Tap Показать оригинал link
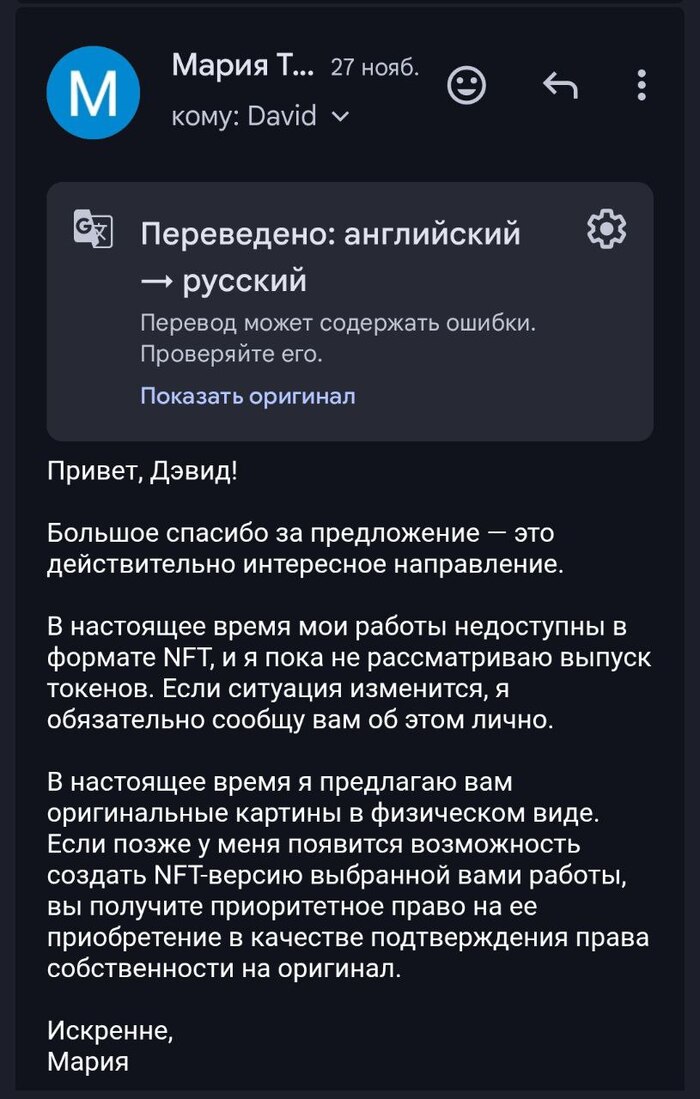Viewport: 700px width, 1099px height. pos(247,396)
